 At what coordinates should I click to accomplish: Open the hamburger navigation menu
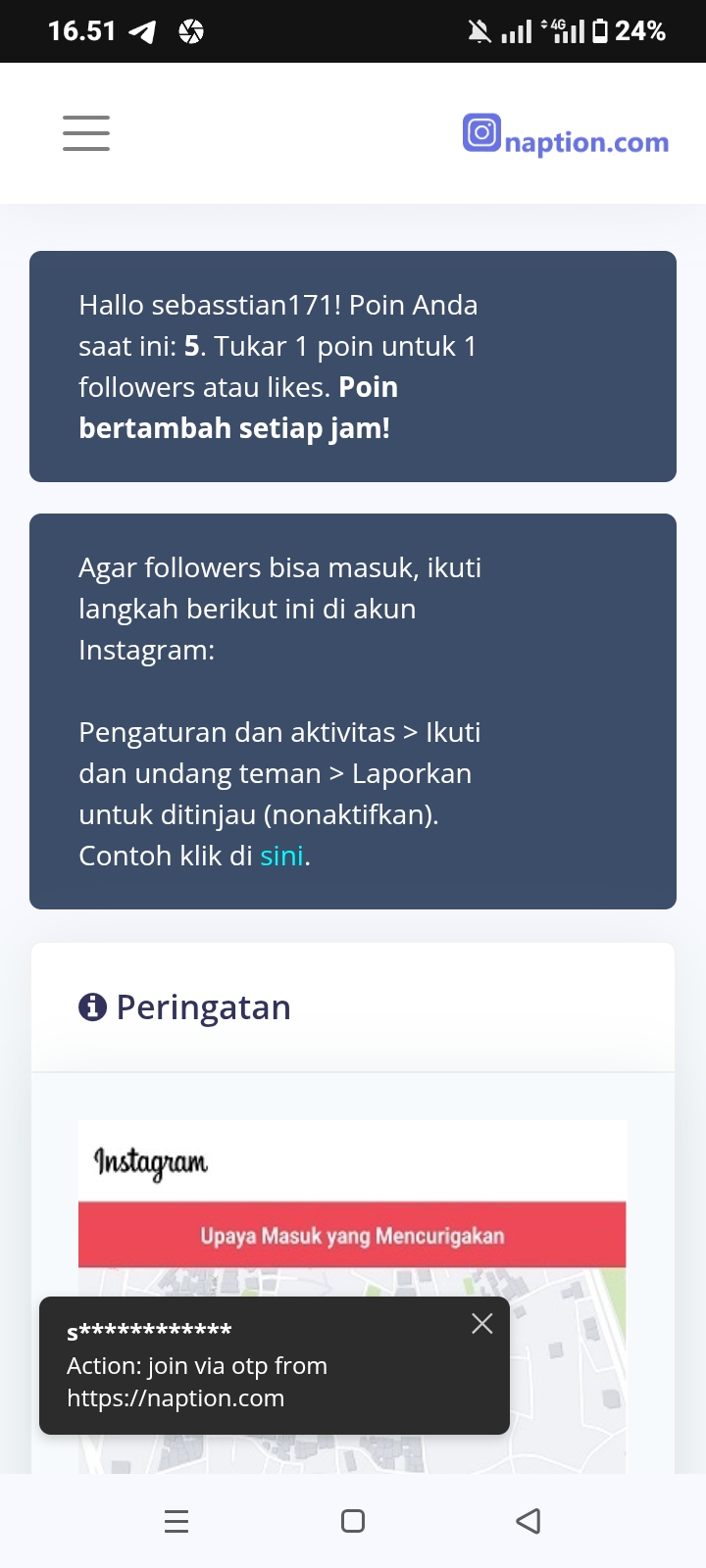point(86,133)
